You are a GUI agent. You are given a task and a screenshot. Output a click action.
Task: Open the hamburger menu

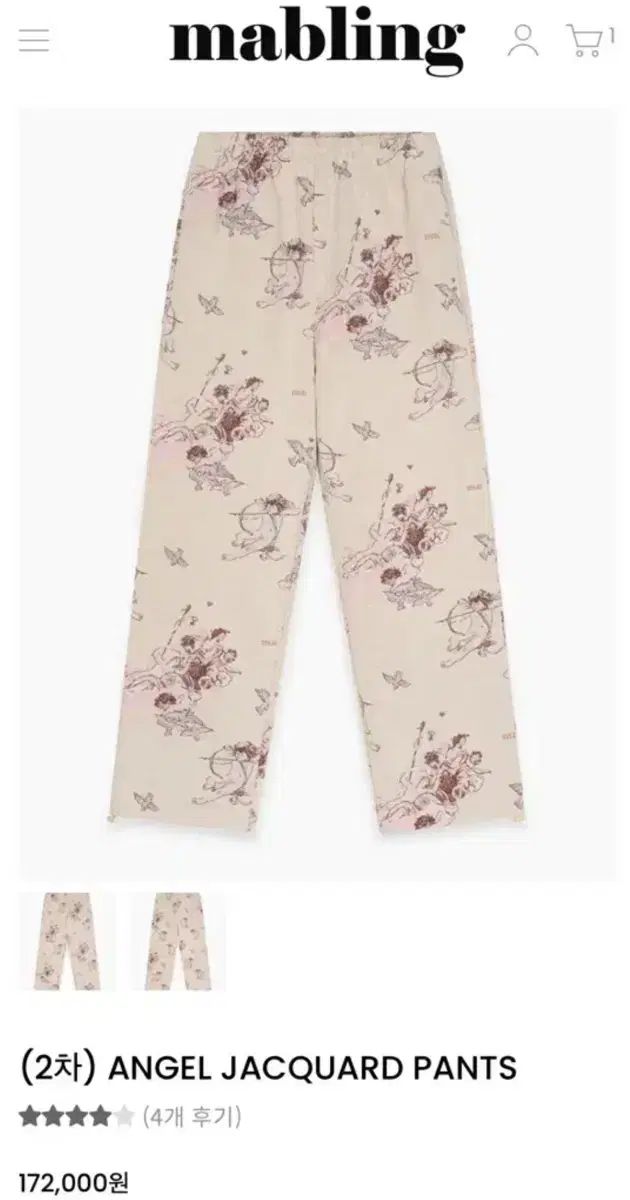coord(34,40)
